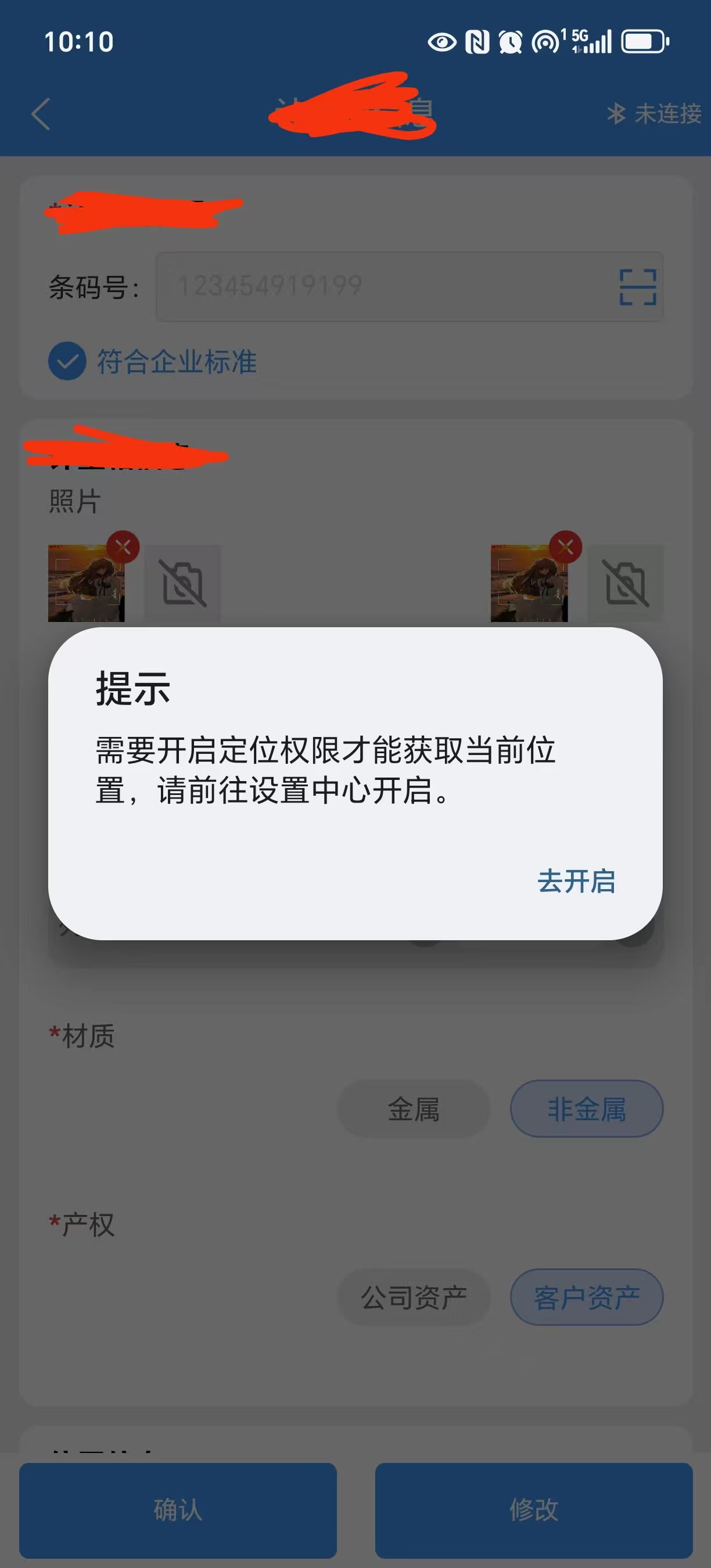Tap the 条码号 input field

pyautogui.click(x=409, y=287)
